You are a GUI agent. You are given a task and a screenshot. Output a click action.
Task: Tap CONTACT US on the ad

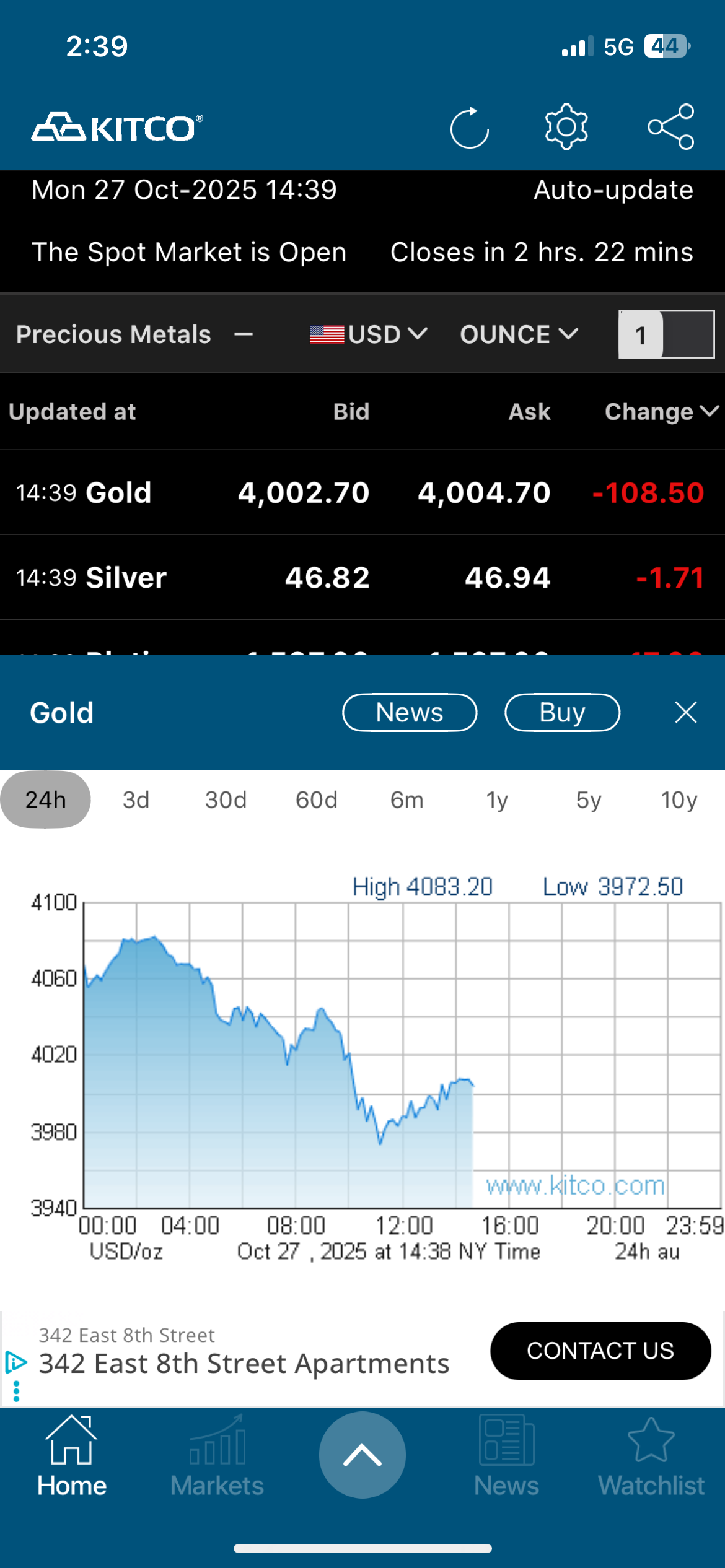point(600,1351)
